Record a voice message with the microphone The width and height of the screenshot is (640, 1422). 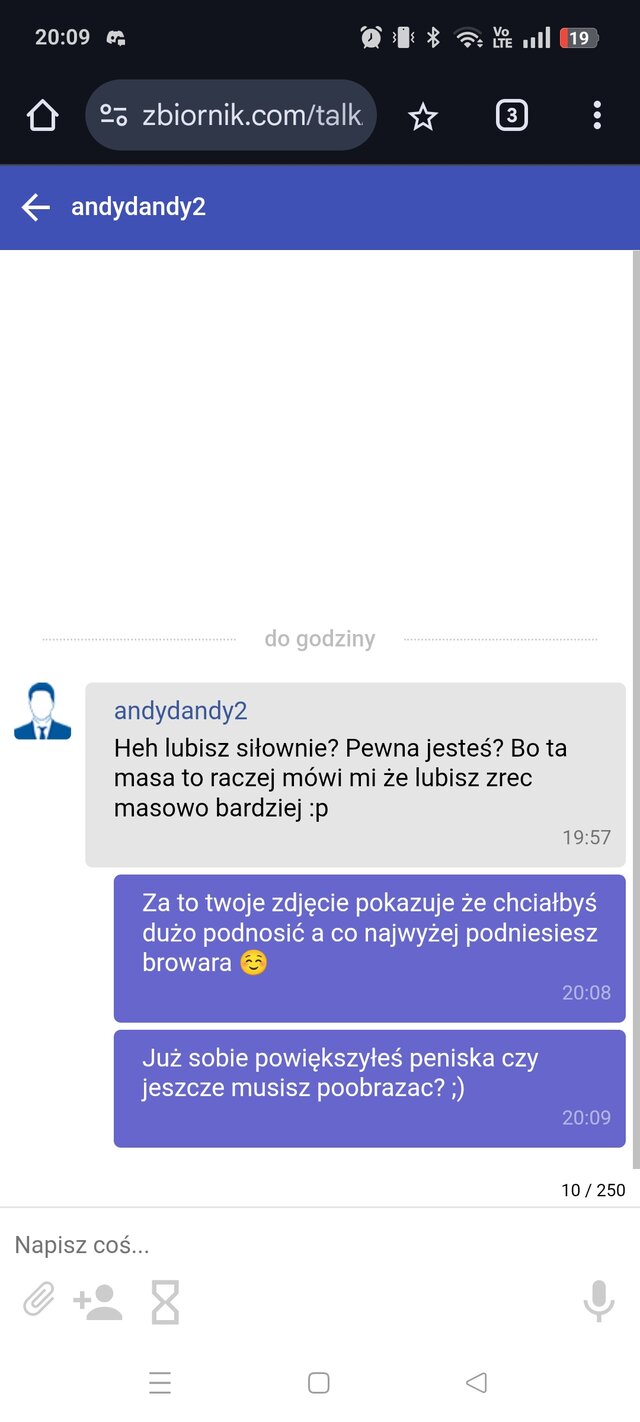(x=598, y=1301)
